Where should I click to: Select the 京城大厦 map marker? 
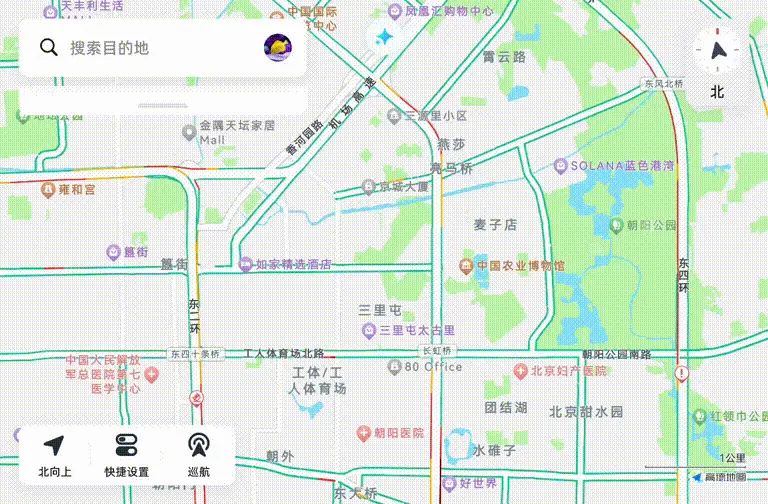(x=370, y=186)
